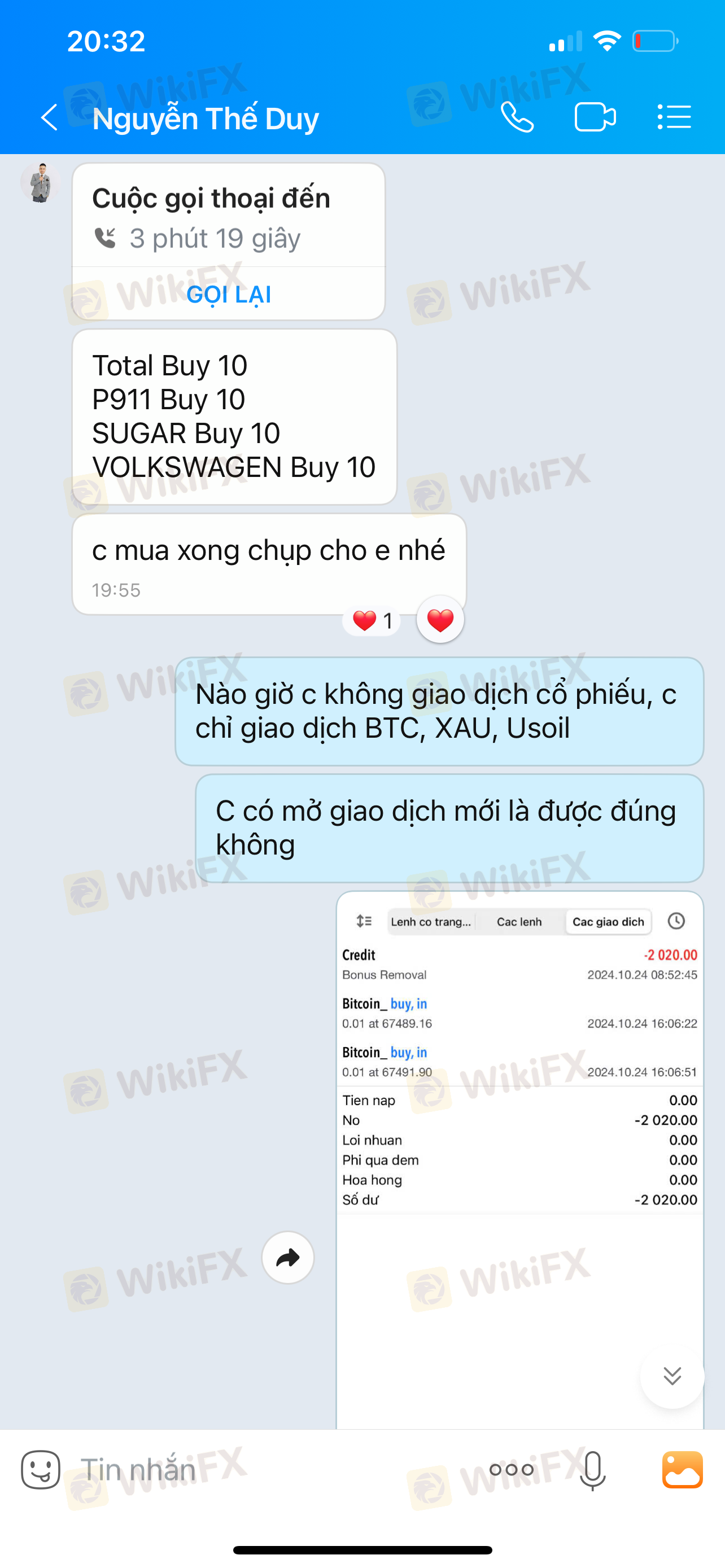The height and width of the screenshot is (1568, 725).
Task: Record a voice message
Action: click(592, 1470)
